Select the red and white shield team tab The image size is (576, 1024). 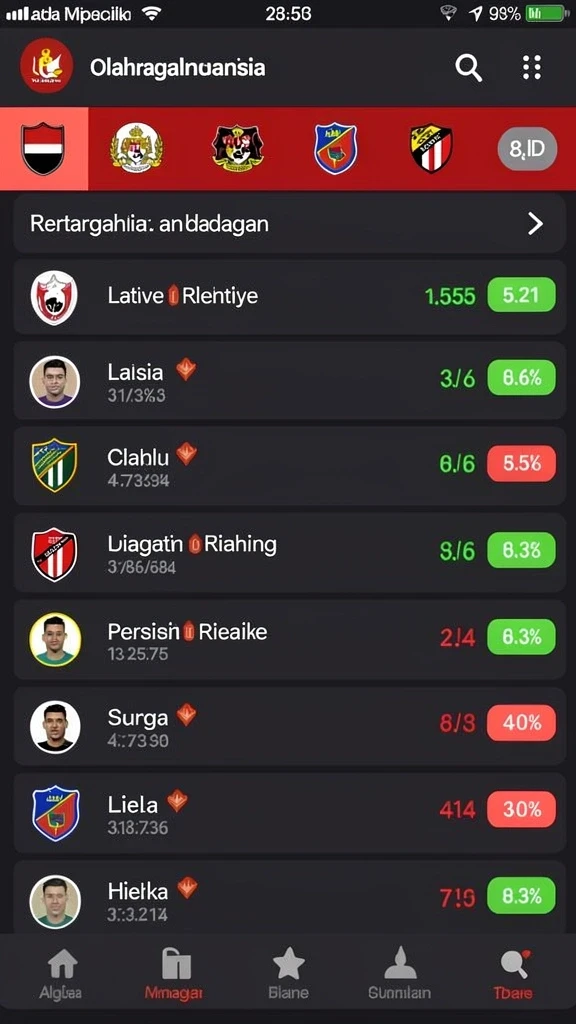(43, 149)
